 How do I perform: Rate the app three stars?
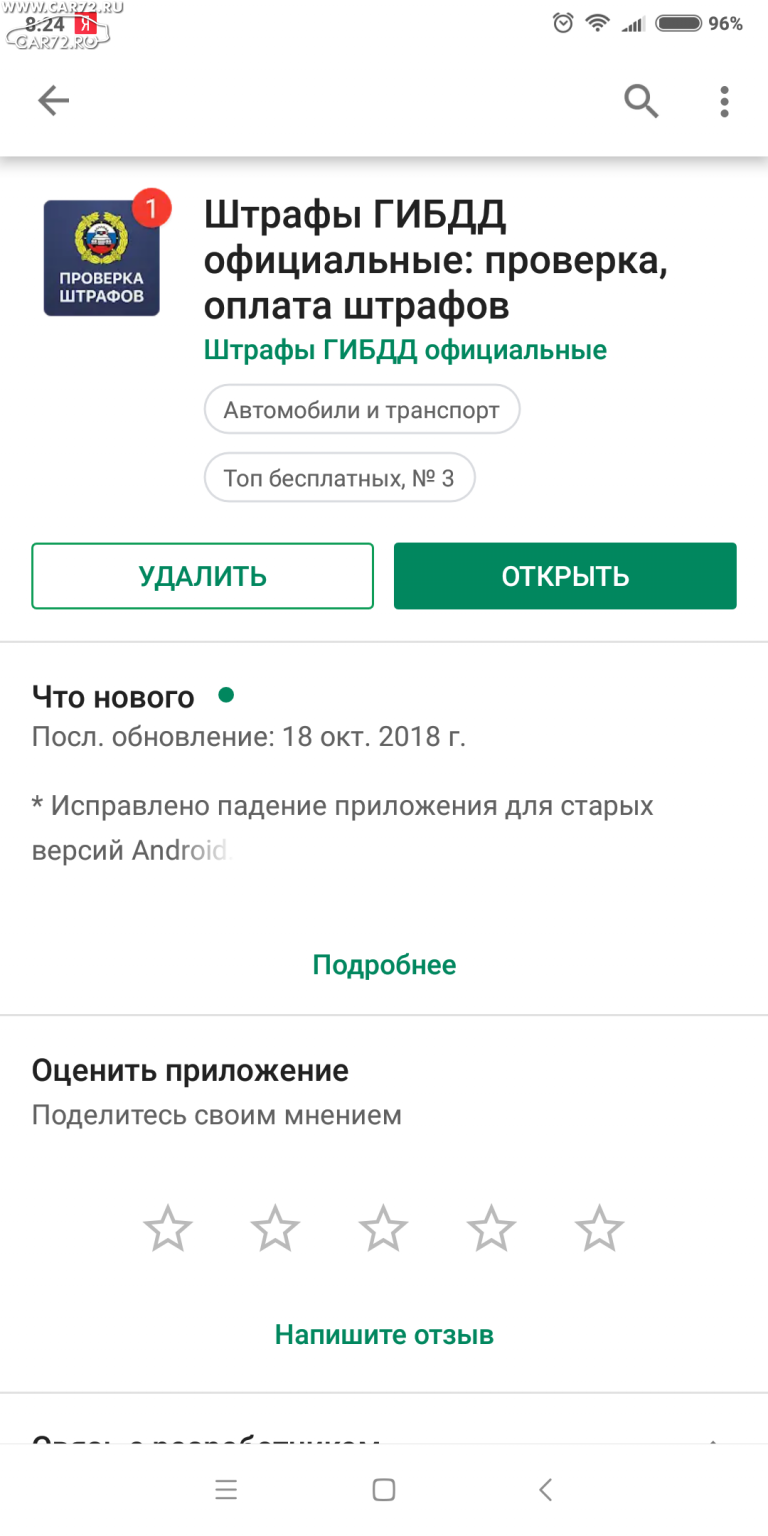click(x=384, y=1228)
